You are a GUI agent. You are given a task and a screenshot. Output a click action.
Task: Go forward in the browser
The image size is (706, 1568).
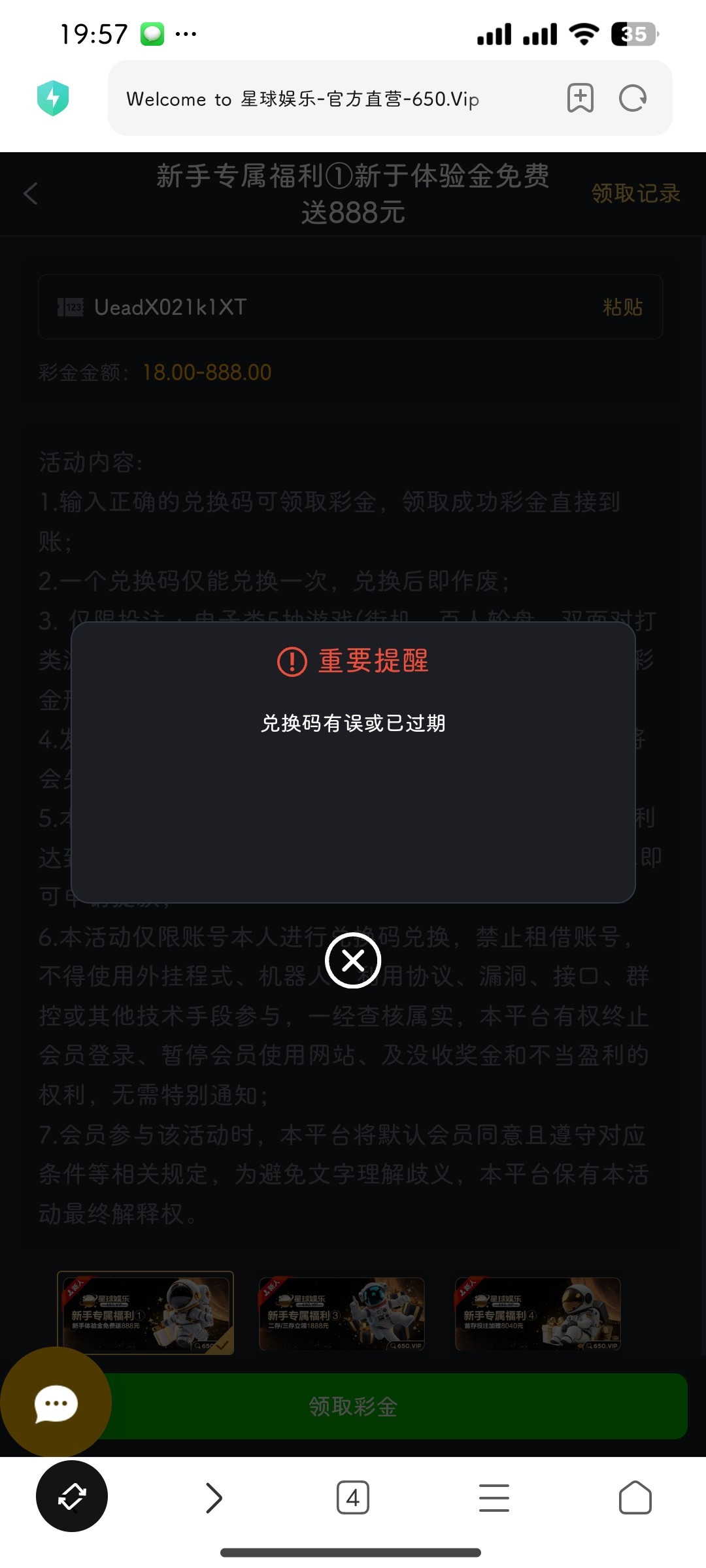coord(214,1497)
